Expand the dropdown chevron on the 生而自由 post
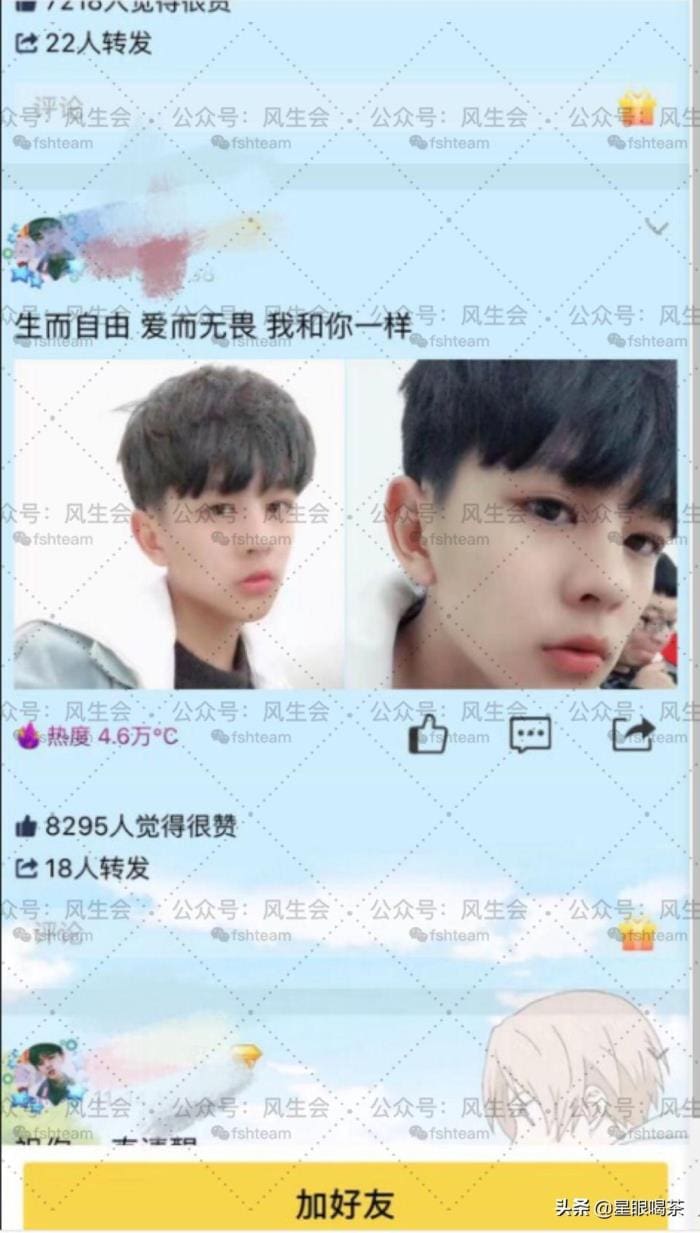The width and height of the screenshot is (700, 1233). (x=656, y=228)
